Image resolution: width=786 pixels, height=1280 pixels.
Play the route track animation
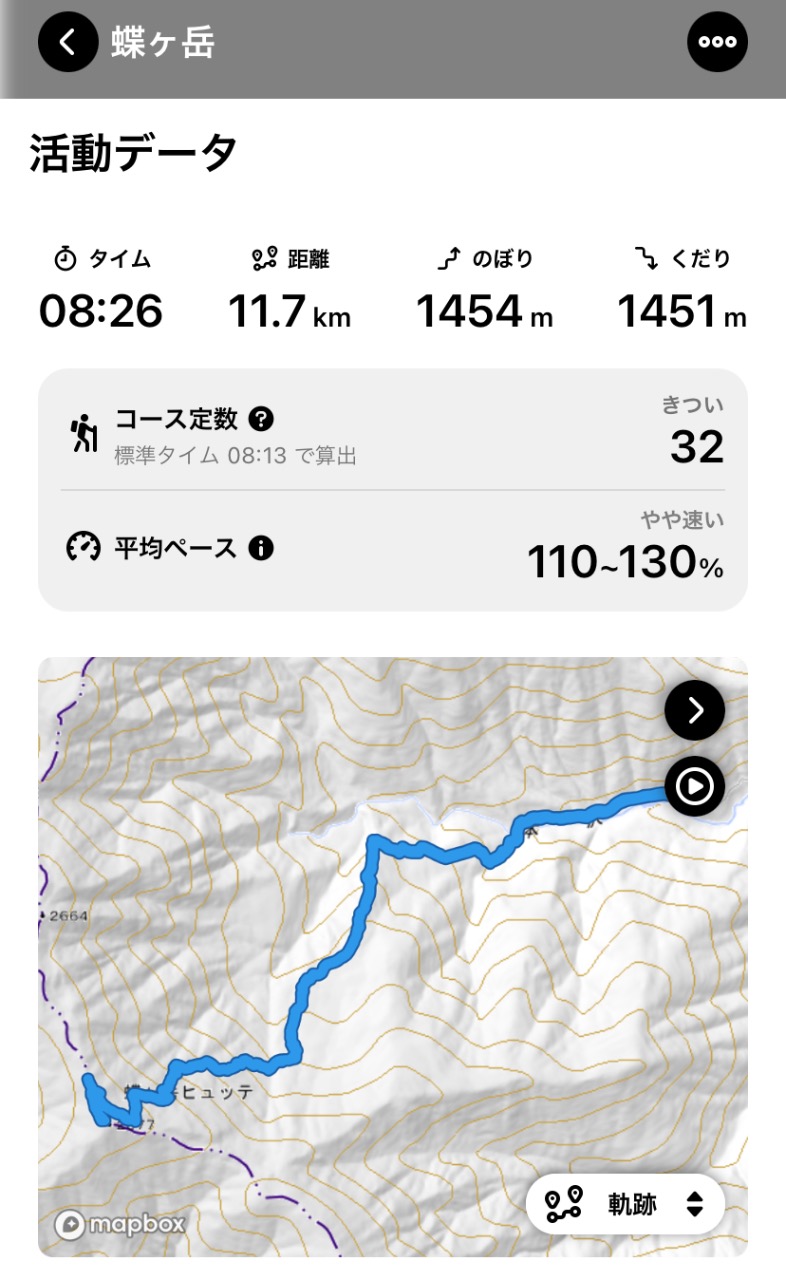tap(695, 786)
